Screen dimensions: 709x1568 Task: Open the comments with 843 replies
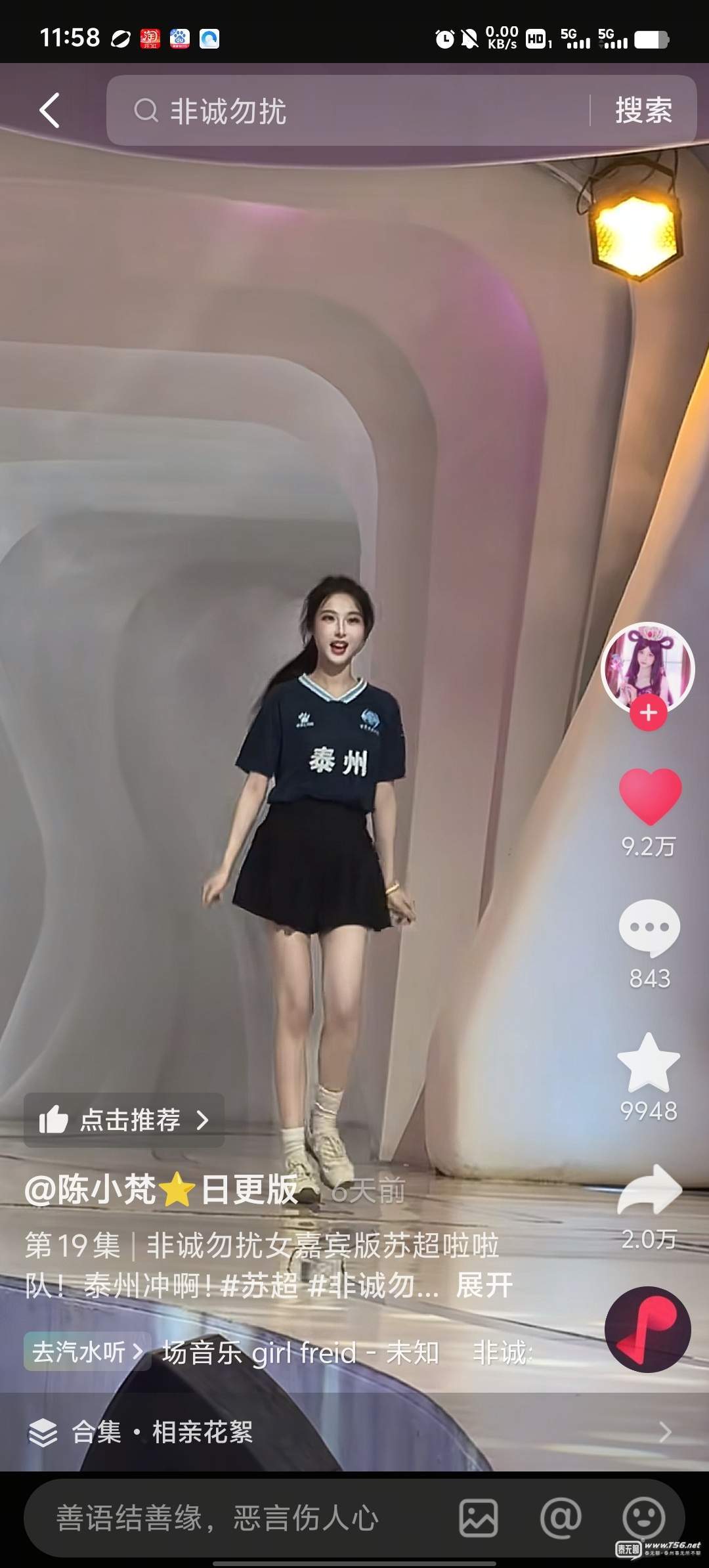[649, 928]
